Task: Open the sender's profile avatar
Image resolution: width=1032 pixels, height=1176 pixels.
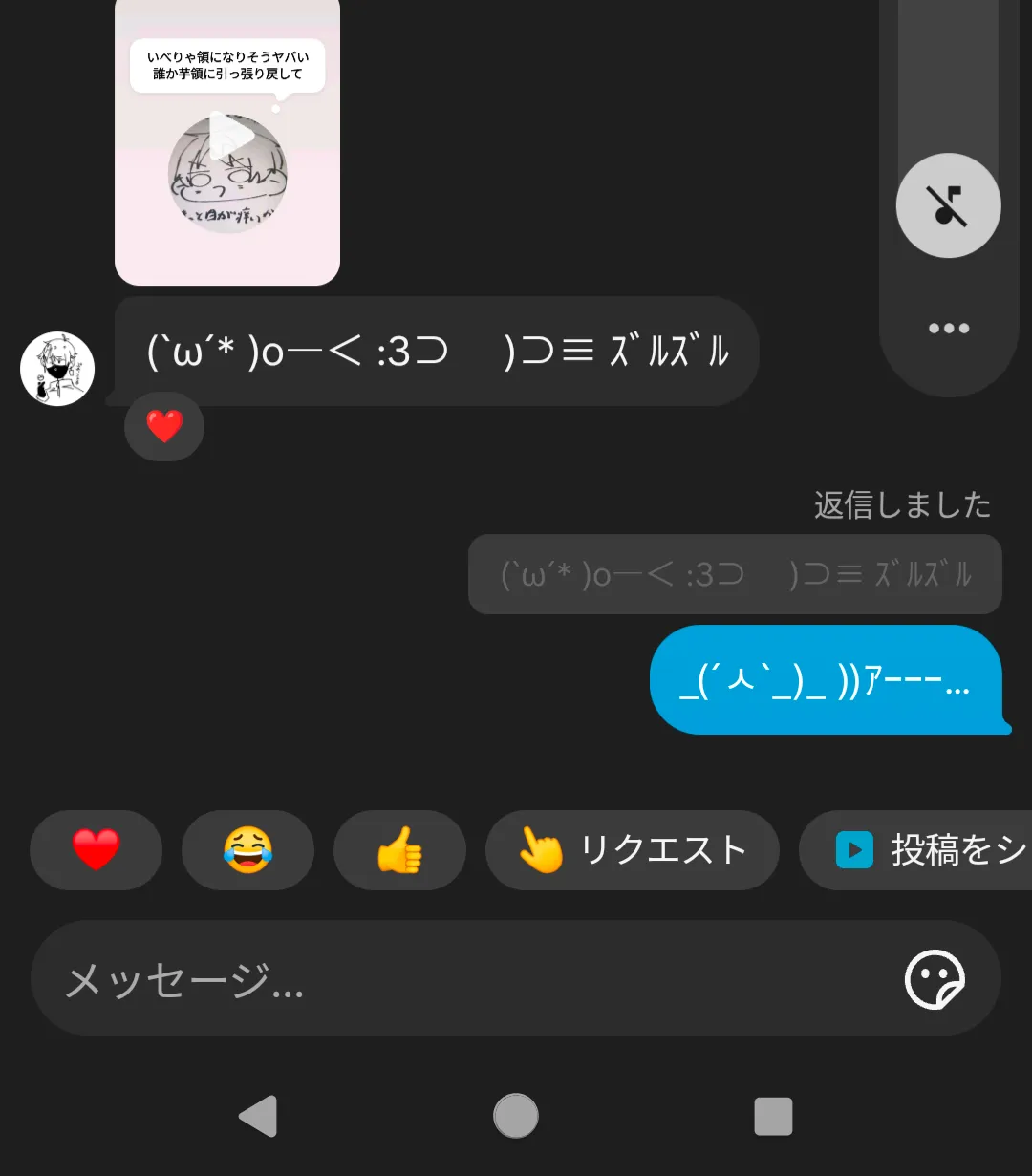Action: point(57,369)
